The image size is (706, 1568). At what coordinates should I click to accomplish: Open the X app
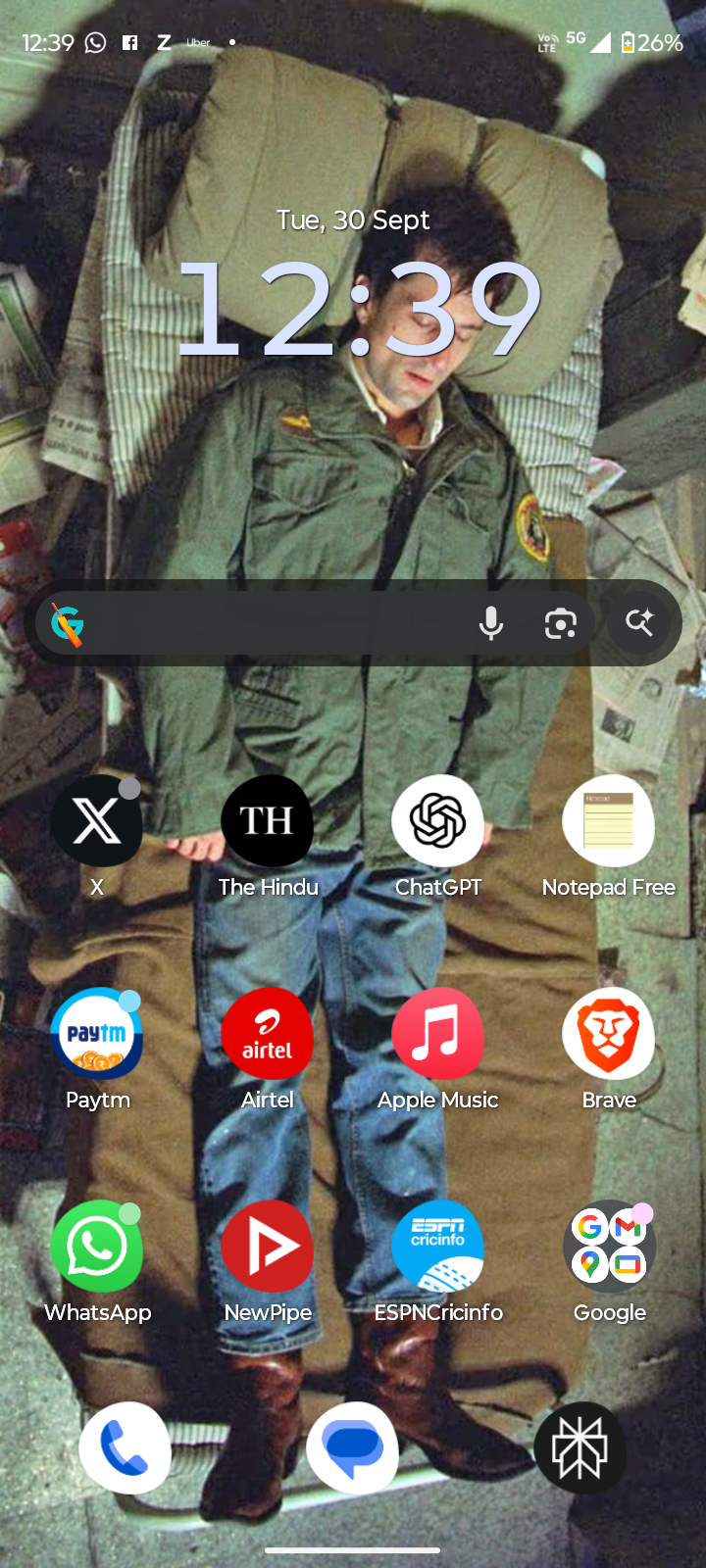97,821
